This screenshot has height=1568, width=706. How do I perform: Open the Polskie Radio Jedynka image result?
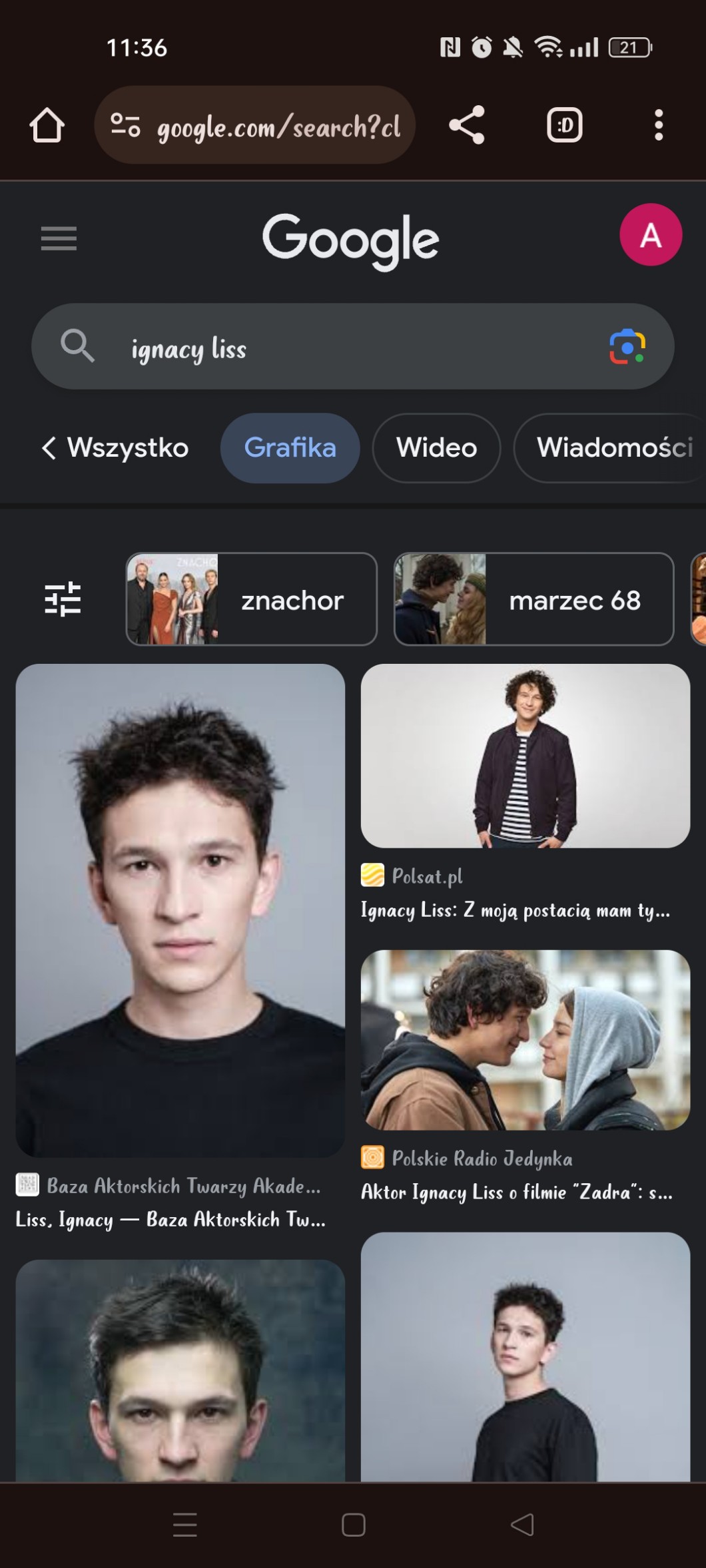[525, 1040]
